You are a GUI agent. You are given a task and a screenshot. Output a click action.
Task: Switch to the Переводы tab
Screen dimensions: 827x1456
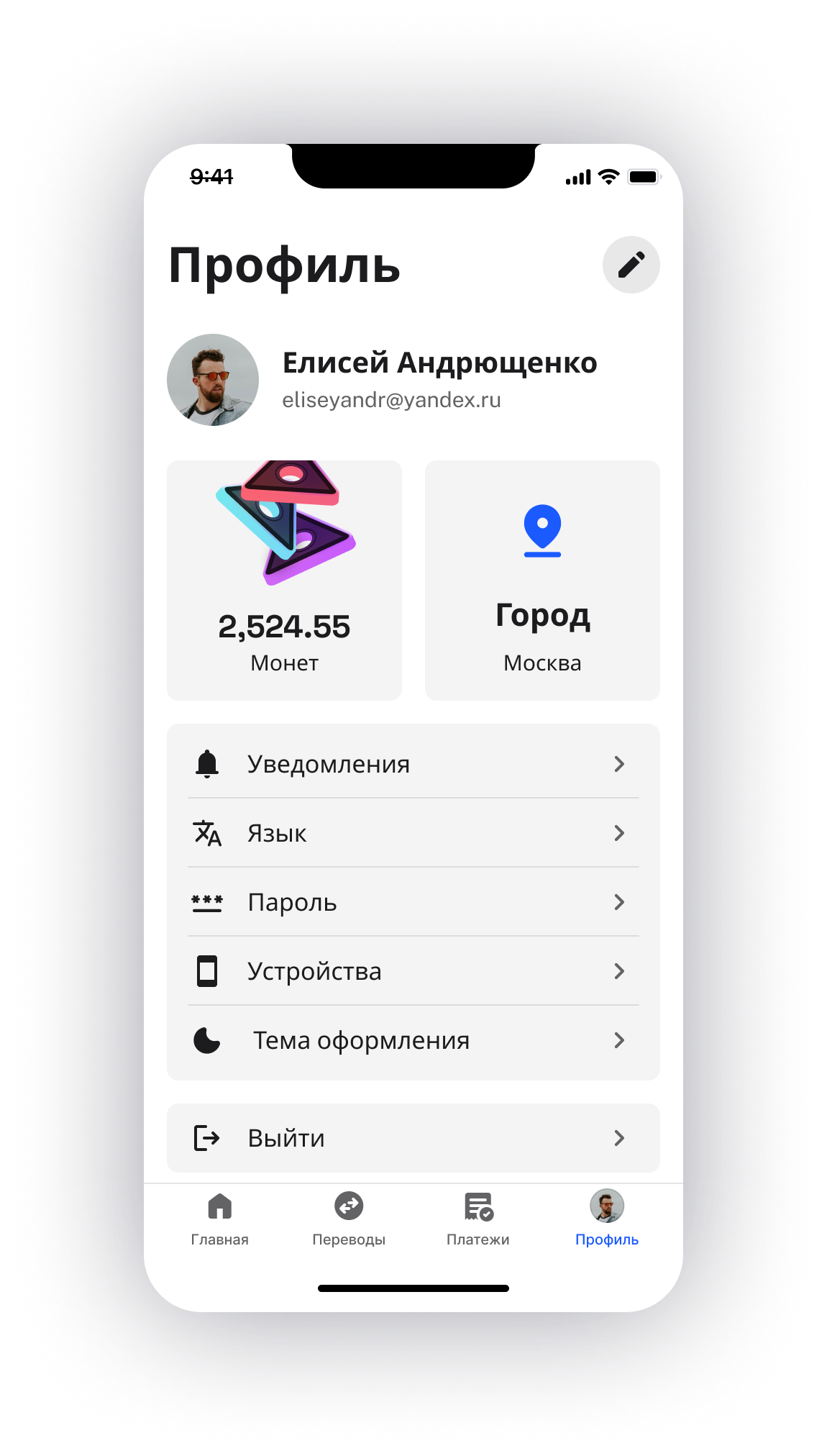pyautogui.click(x=349, y=1219)
